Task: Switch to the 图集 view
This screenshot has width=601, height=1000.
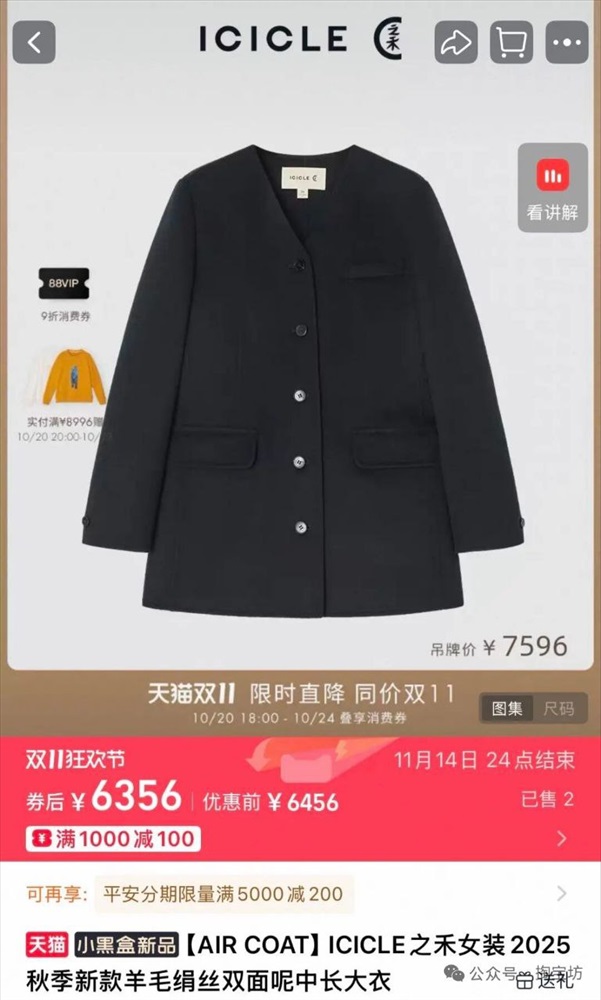Action: 506,709
